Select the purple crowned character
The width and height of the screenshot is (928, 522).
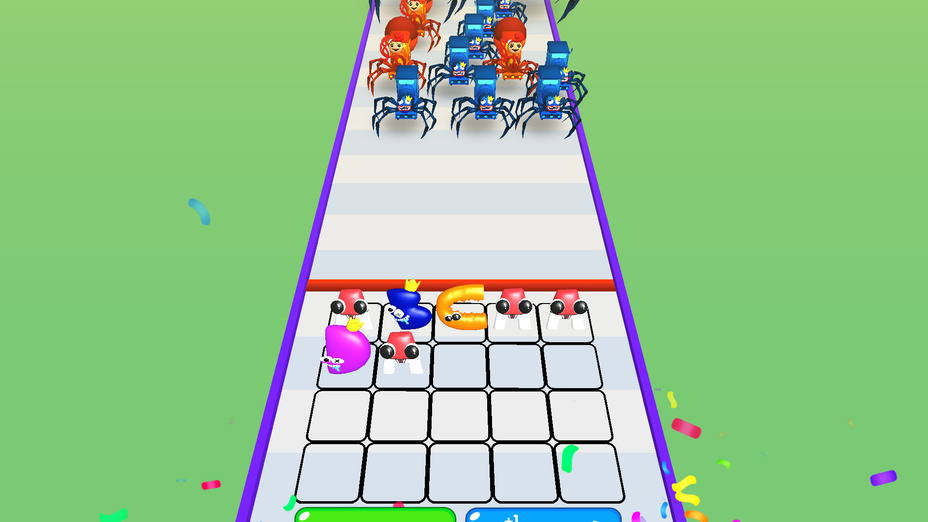click(x=347, y=348)
